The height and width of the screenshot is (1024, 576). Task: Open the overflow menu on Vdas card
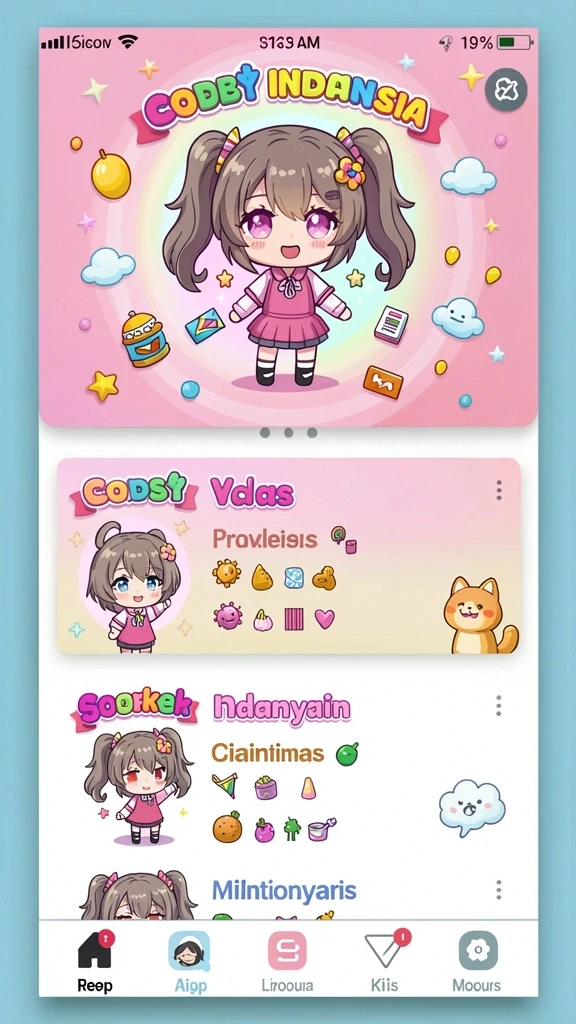coord(499,490)
